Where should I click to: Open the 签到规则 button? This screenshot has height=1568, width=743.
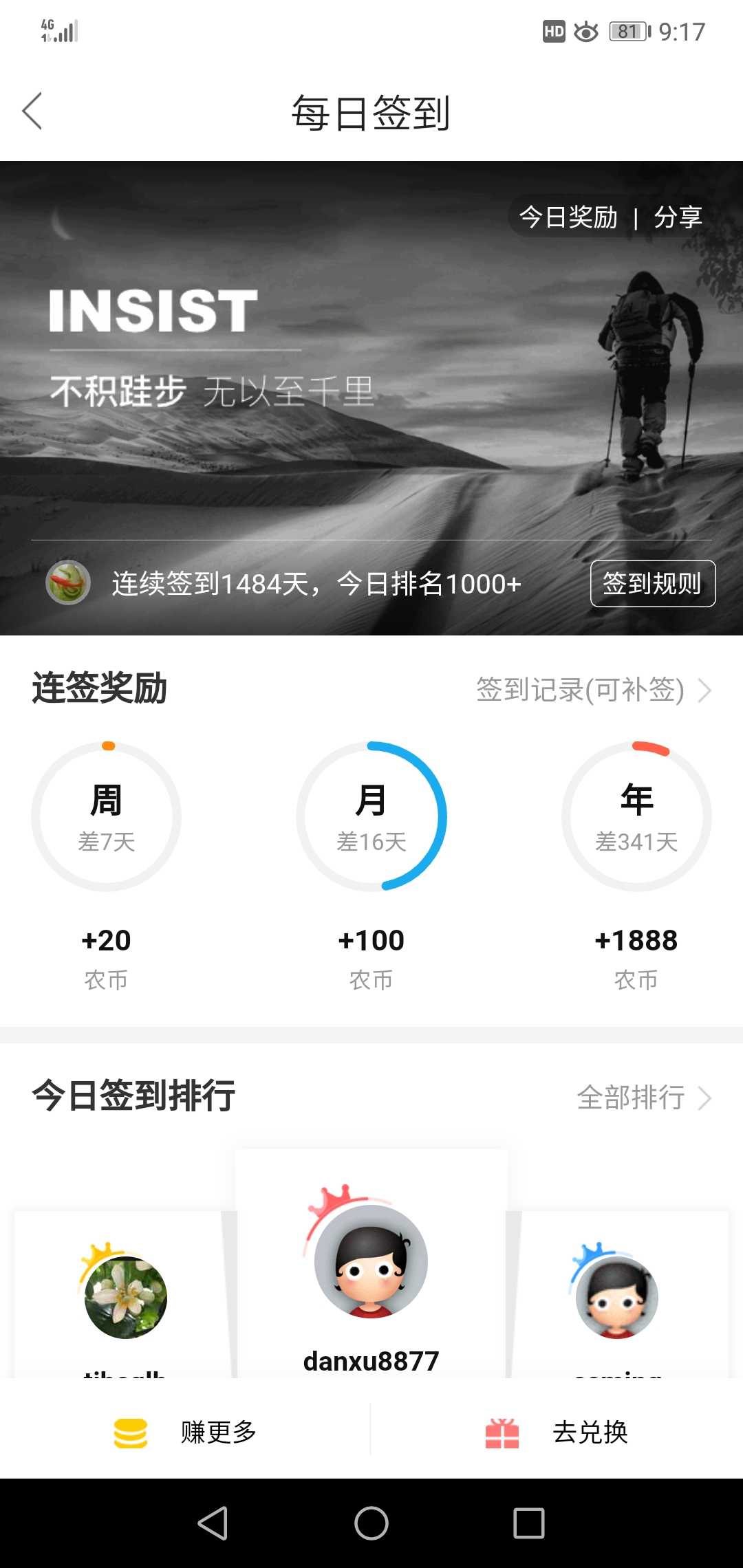[x=652, y=584]
